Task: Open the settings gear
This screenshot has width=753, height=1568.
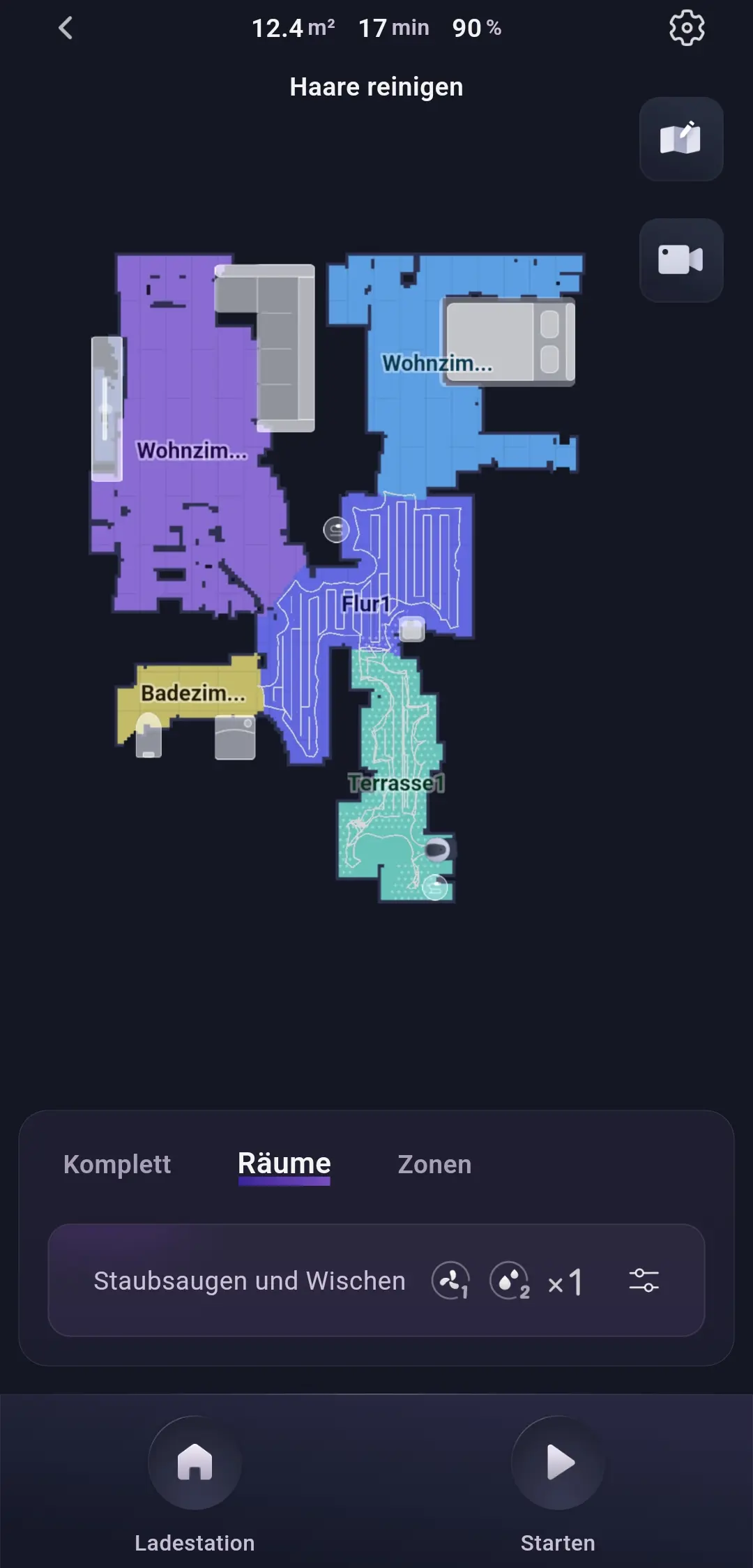Action: click(687, 29)
